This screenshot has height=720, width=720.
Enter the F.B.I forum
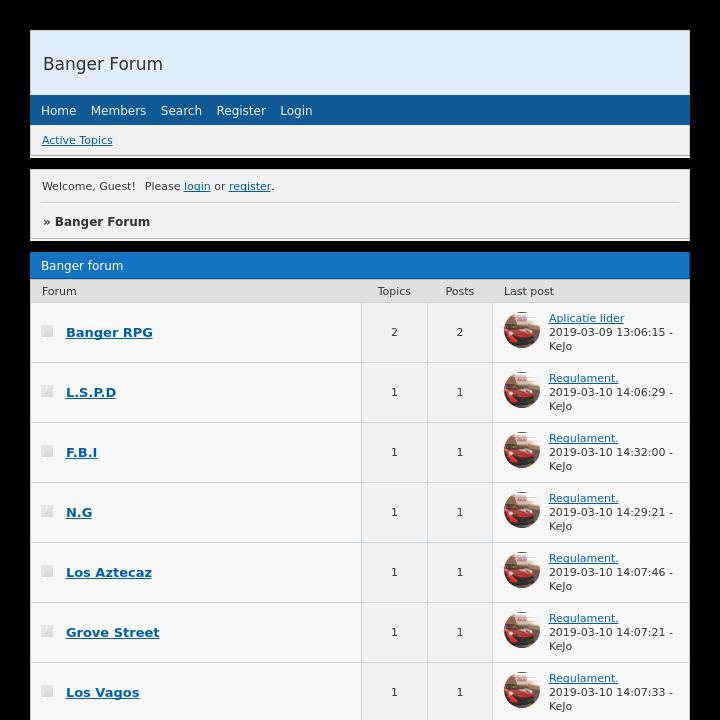point(81,452)
